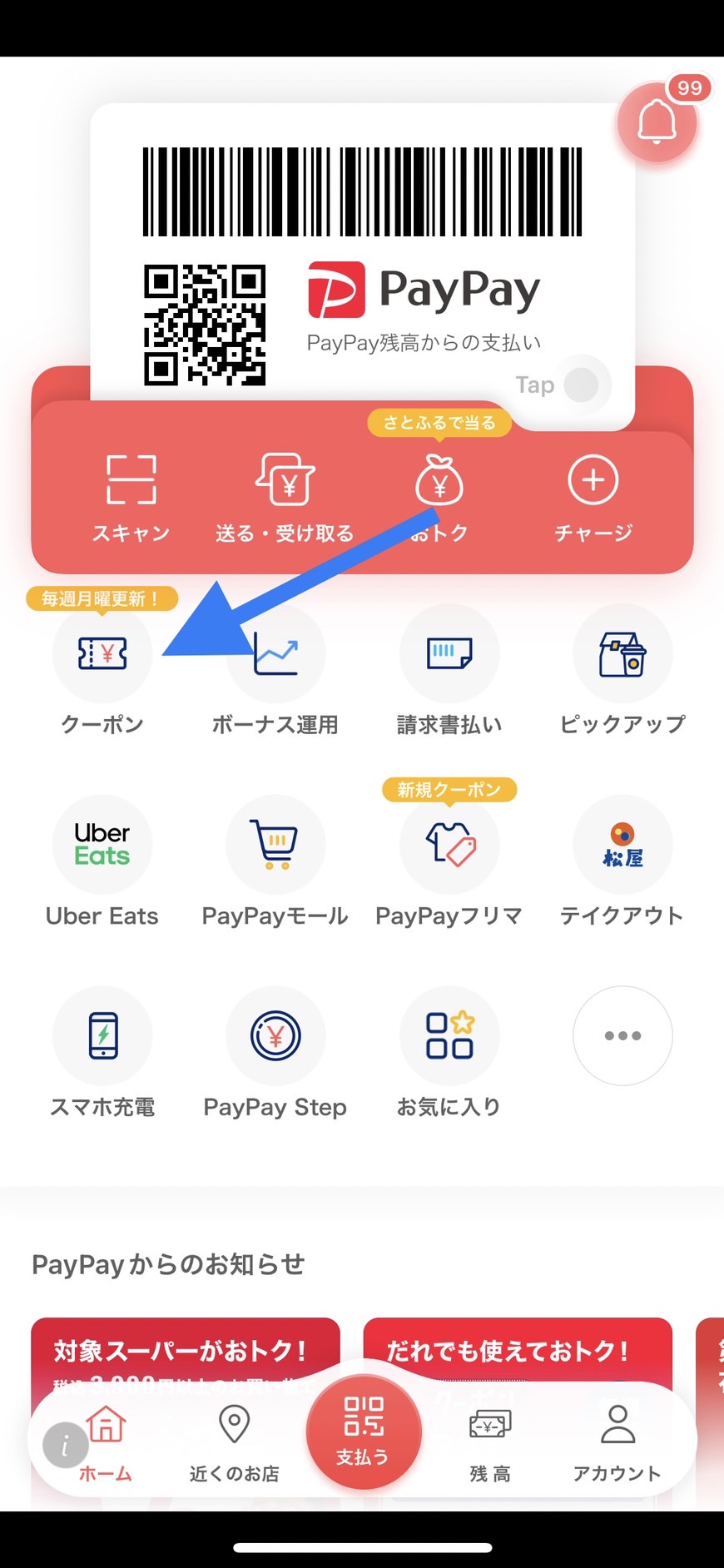The height and width of the screenshot is (1568, 724).
Task: Open PayPayモール shopping
Action: pos(275,862)
